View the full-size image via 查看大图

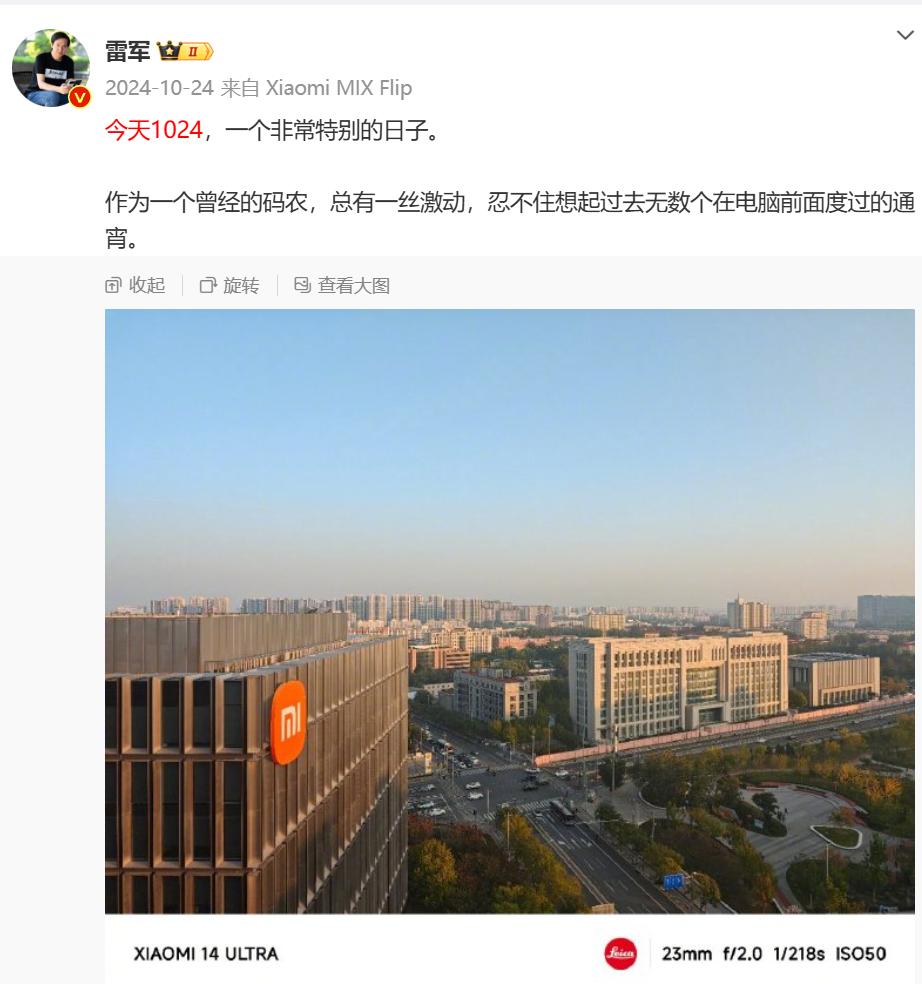tap(342, 285)
